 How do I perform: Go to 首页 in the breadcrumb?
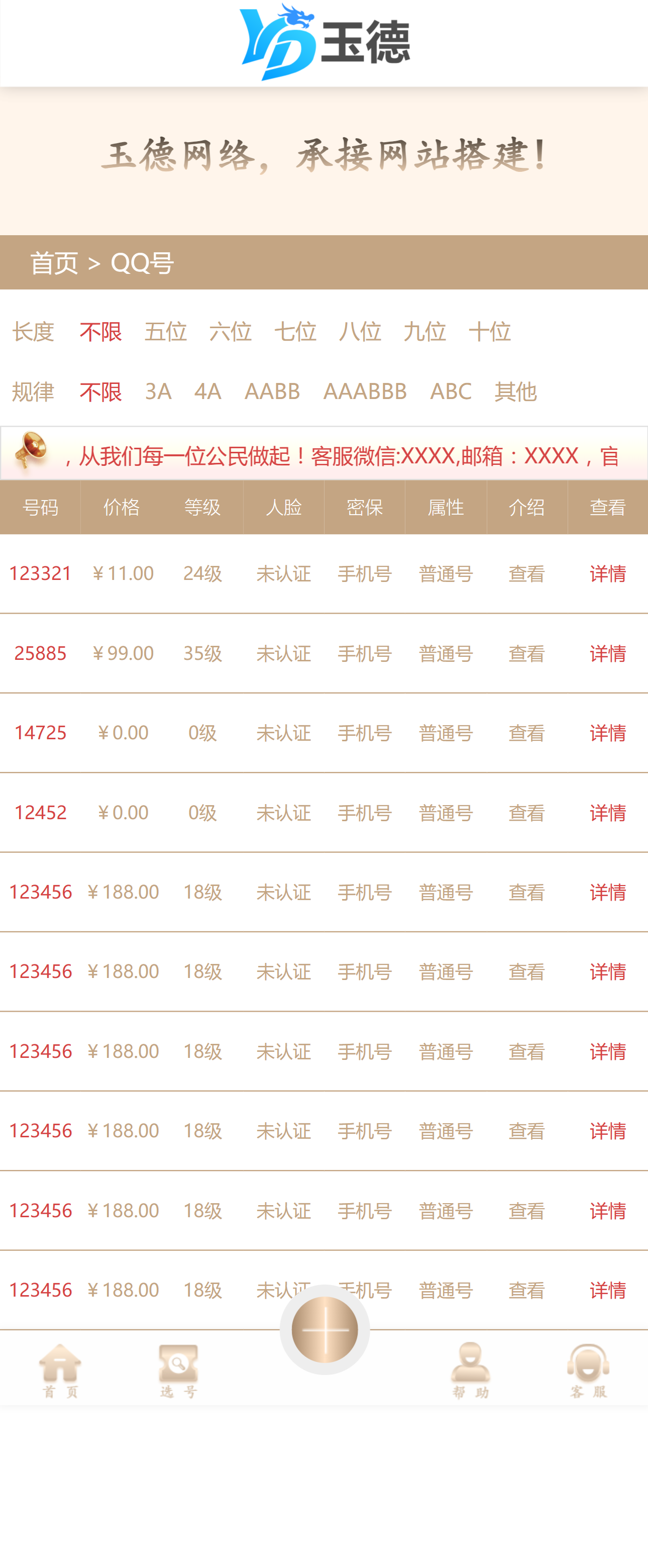click(54, 263)
